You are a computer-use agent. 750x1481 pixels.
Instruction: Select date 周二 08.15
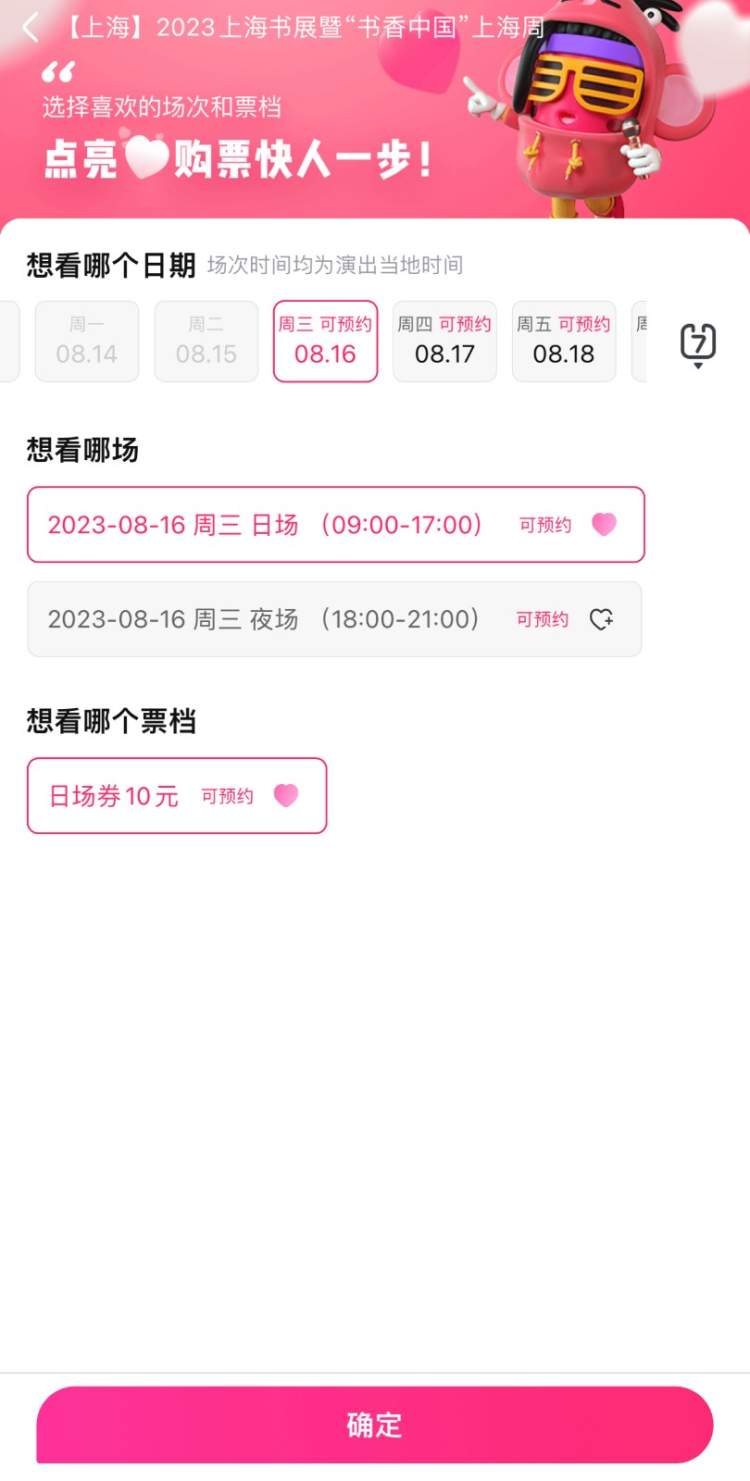[x=206, y=341]
